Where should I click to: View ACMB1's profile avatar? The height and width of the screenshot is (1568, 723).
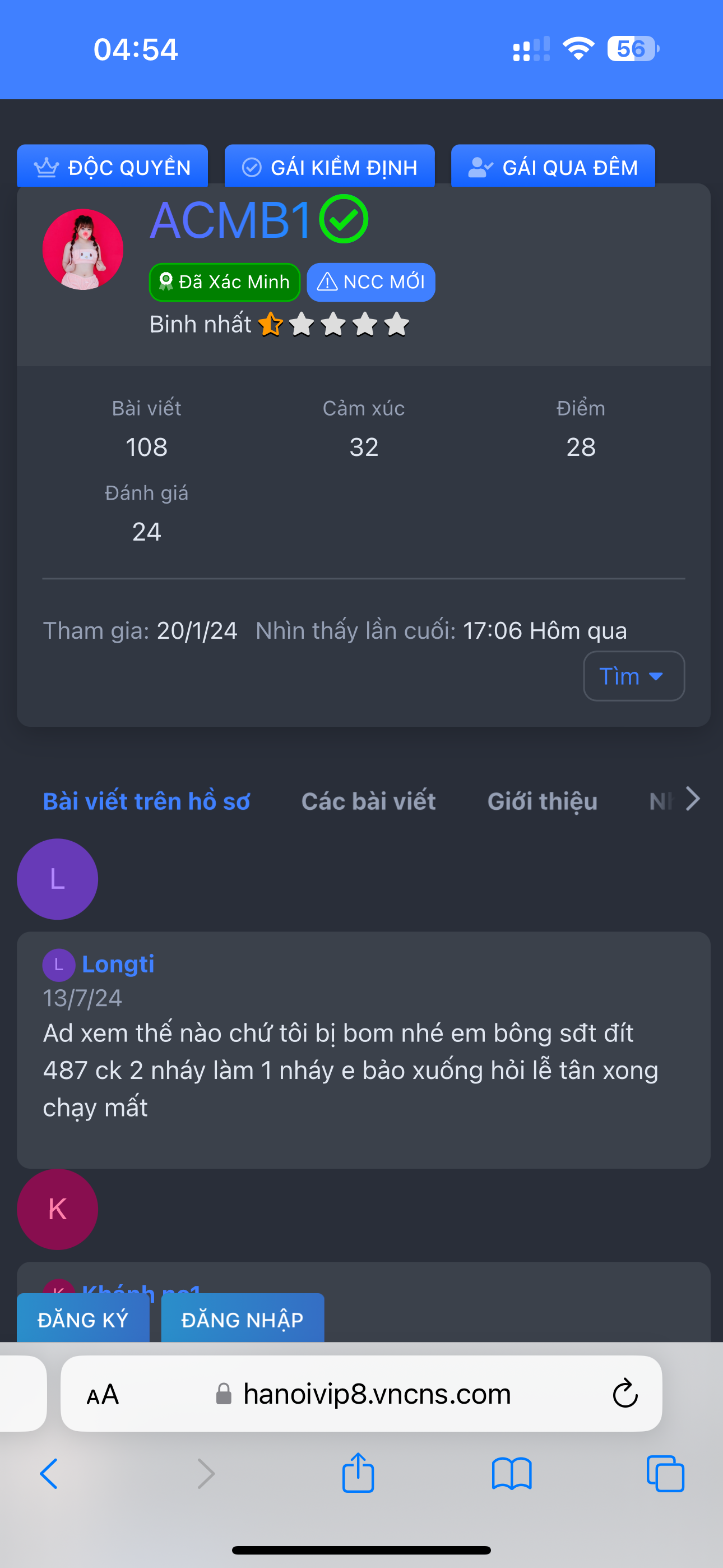(83, 250)
